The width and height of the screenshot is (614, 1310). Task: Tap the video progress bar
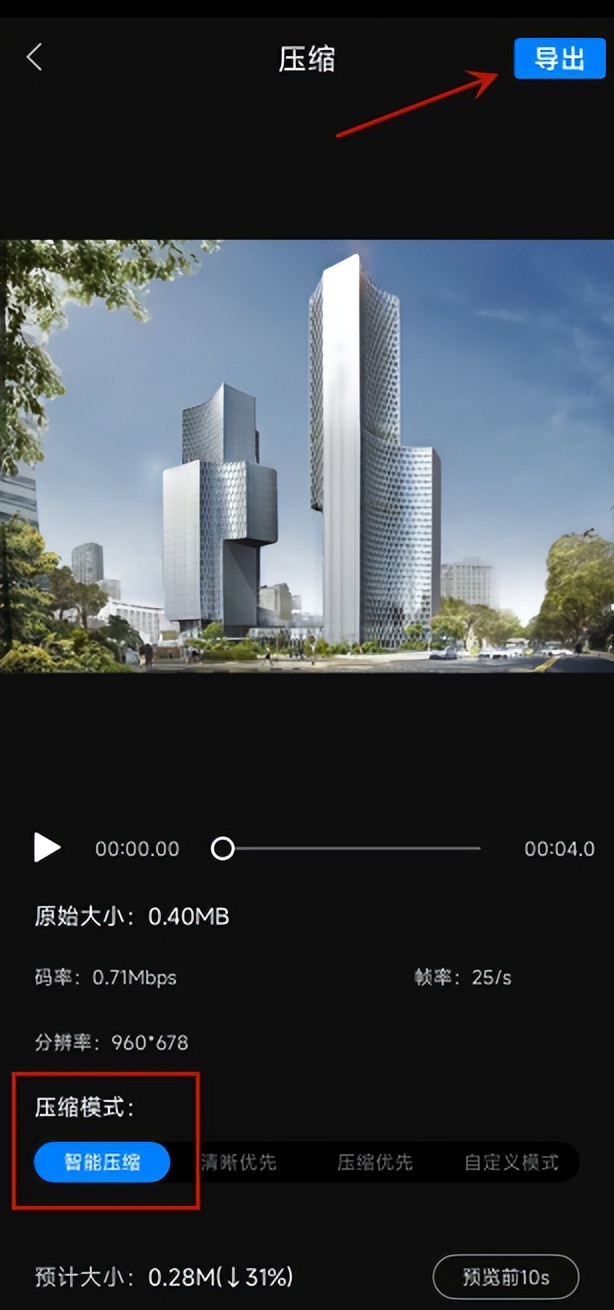(350, 848)
